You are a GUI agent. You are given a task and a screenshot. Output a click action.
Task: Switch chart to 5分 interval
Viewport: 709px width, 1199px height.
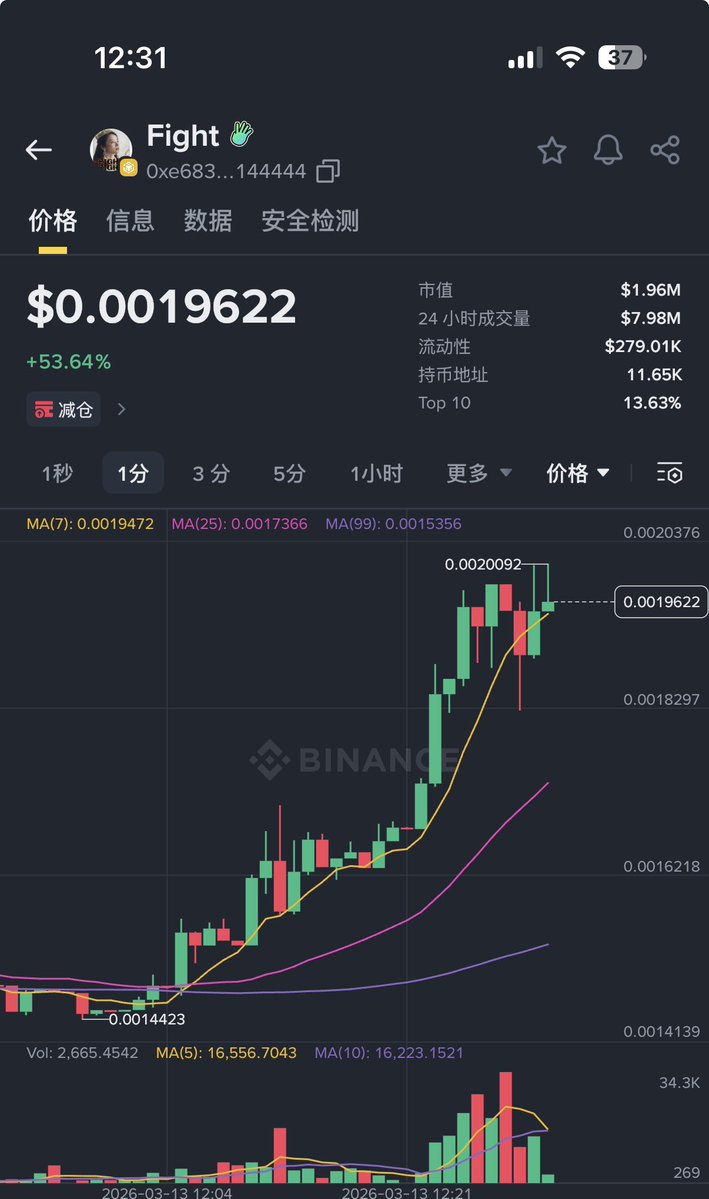coord(289,473)
